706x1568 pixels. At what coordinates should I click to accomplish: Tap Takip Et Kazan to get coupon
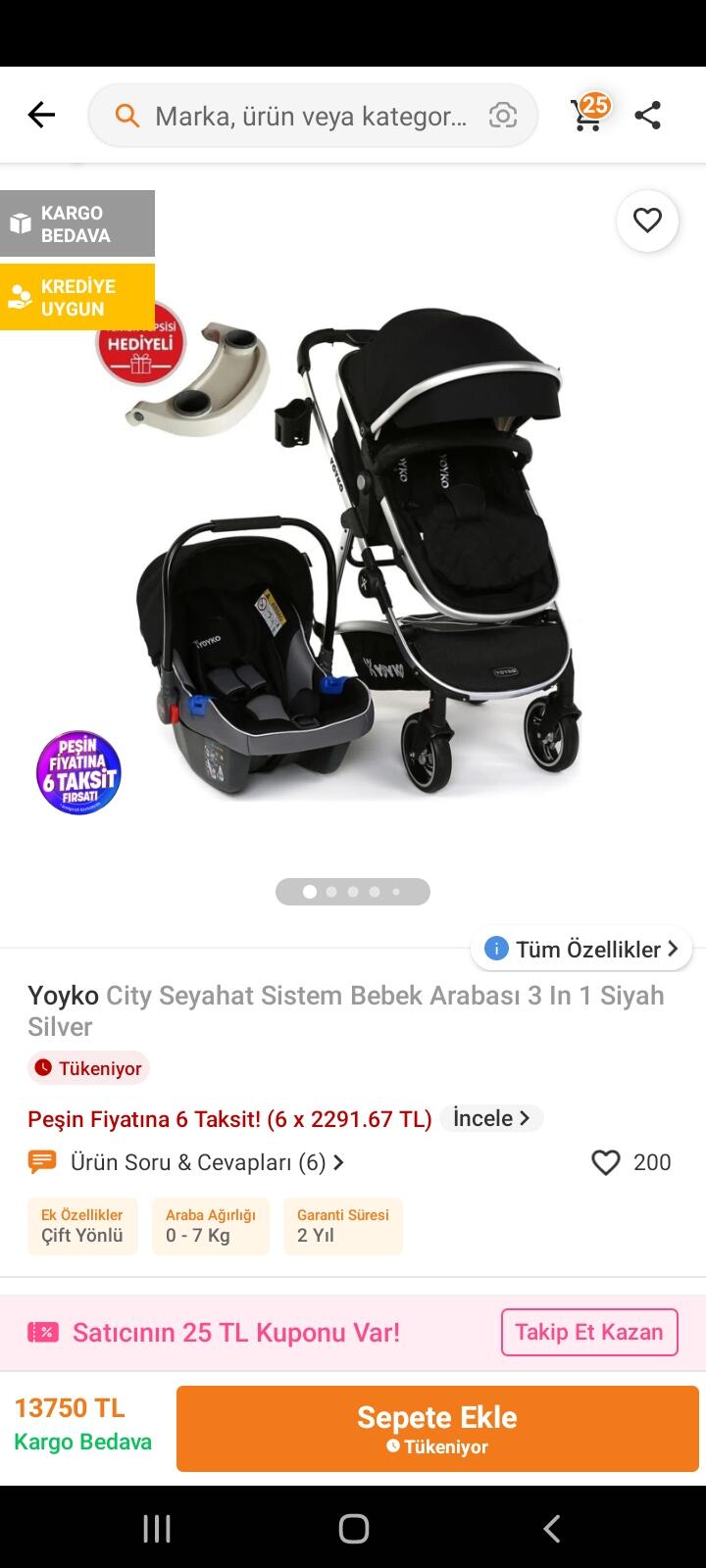pos(589,1332)
